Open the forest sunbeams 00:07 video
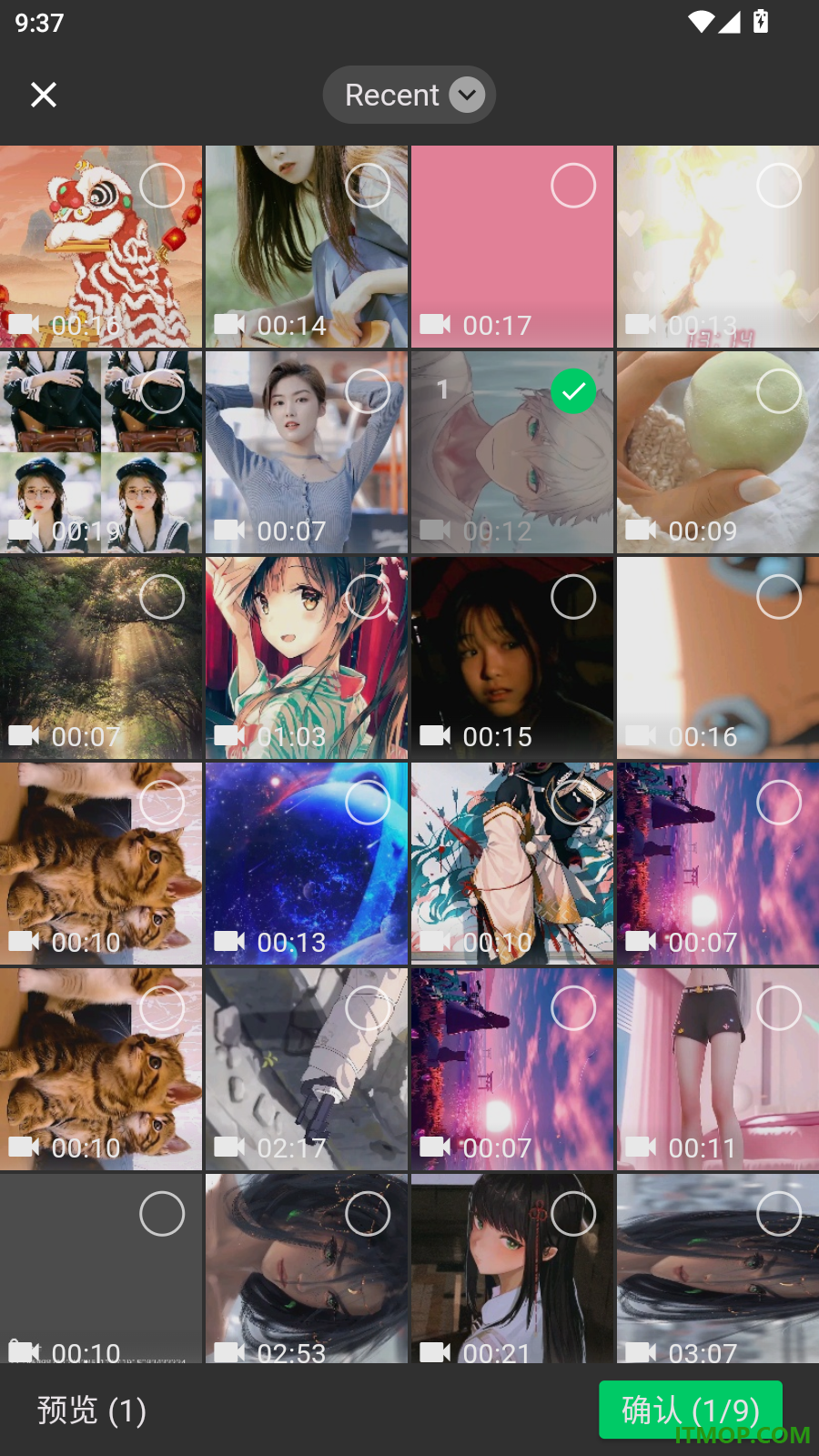The height and width of the screenshot is (1456, 819). coord(101,658)
